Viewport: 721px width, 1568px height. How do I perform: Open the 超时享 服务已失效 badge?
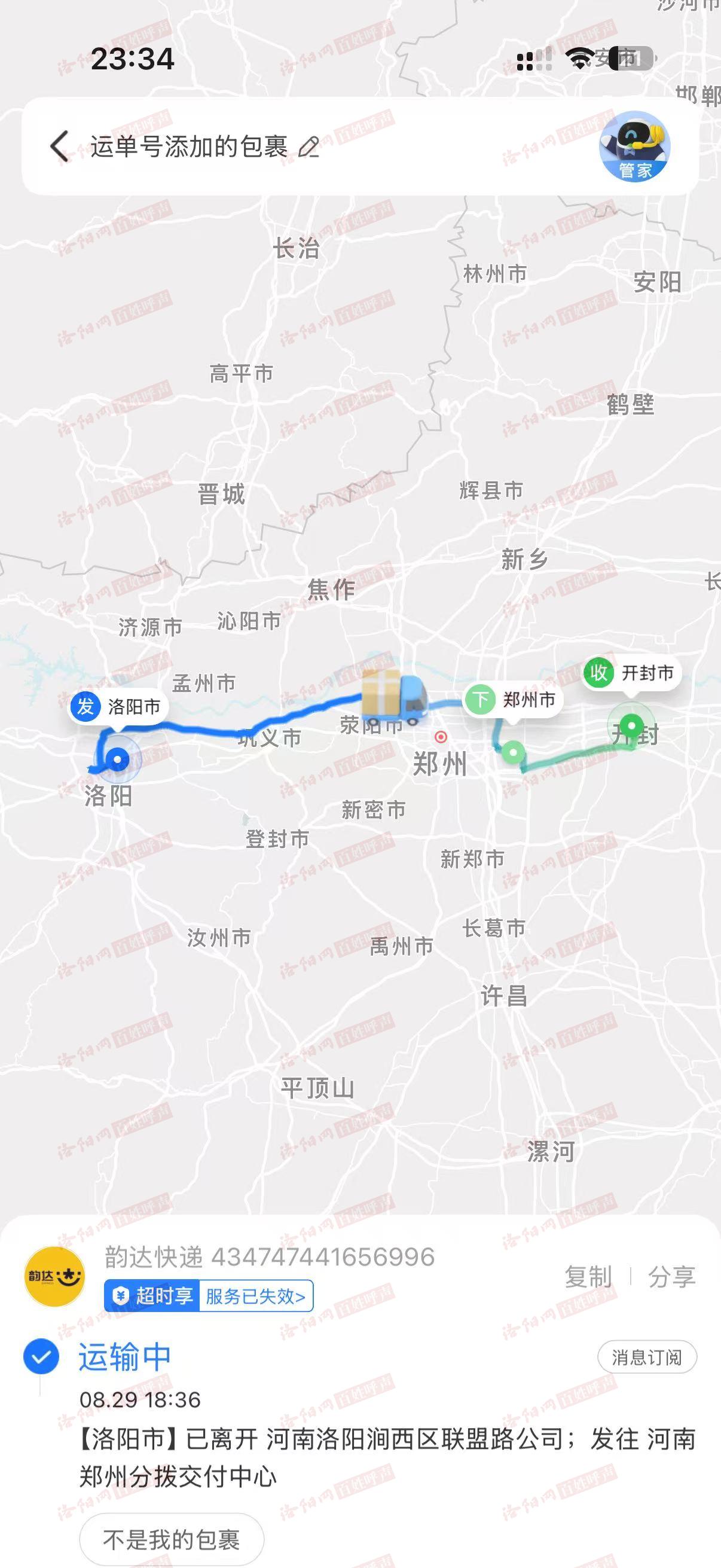click(209, 1296)
